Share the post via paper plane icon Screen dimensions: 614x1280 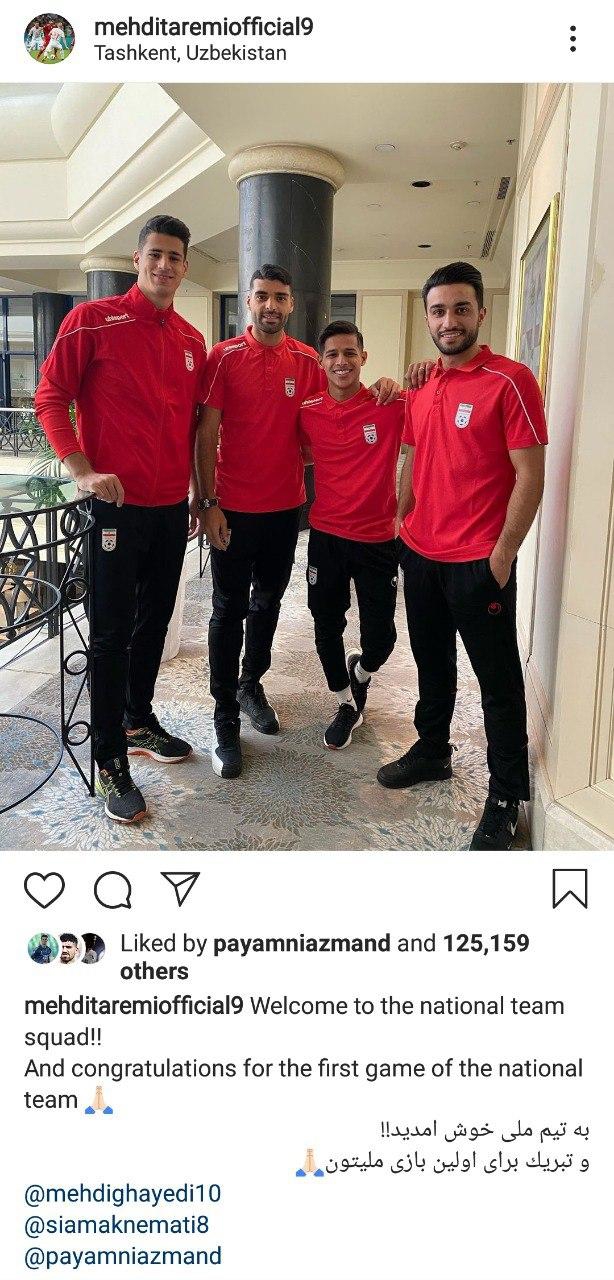point(180,889)
